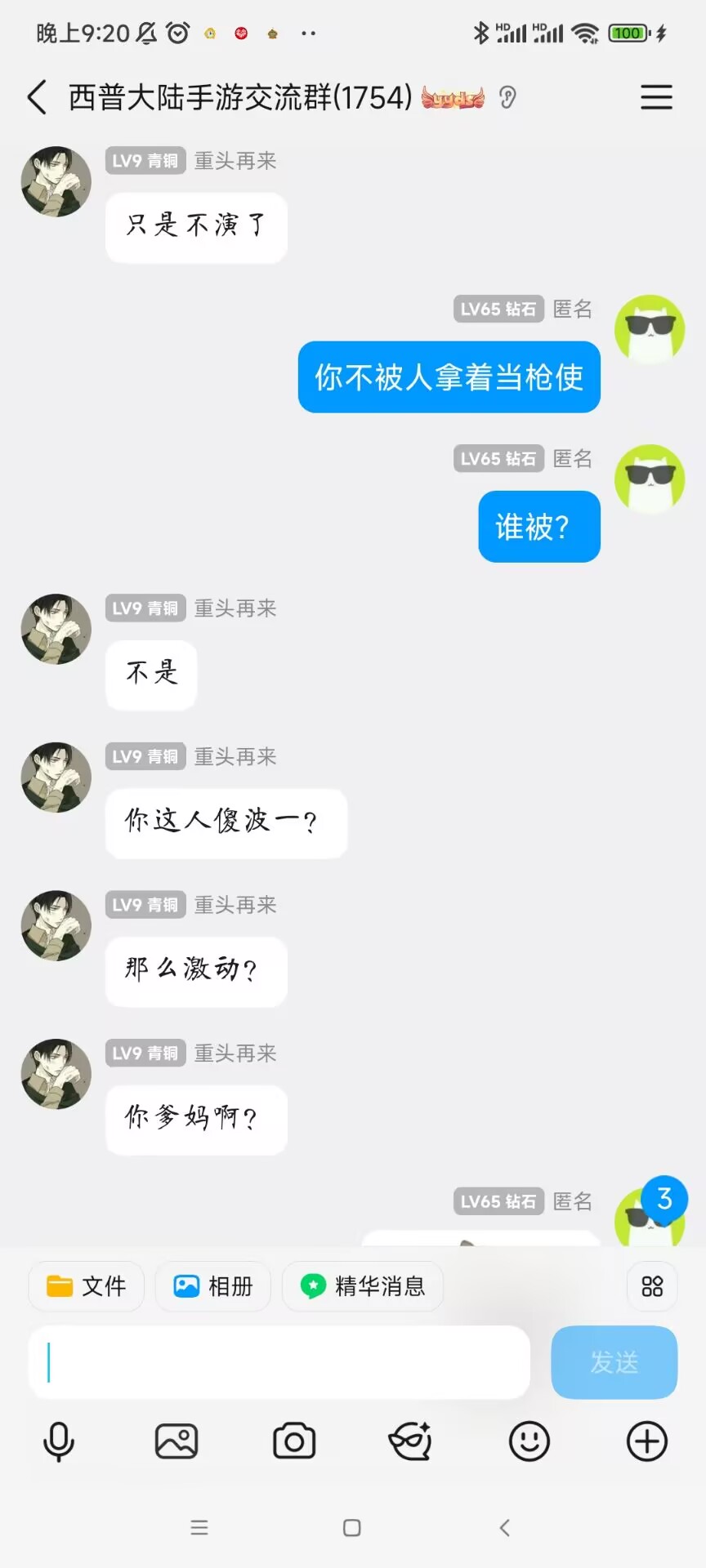
Task: Record a voice message with microphone
Action: click(x=59, y=1441)
